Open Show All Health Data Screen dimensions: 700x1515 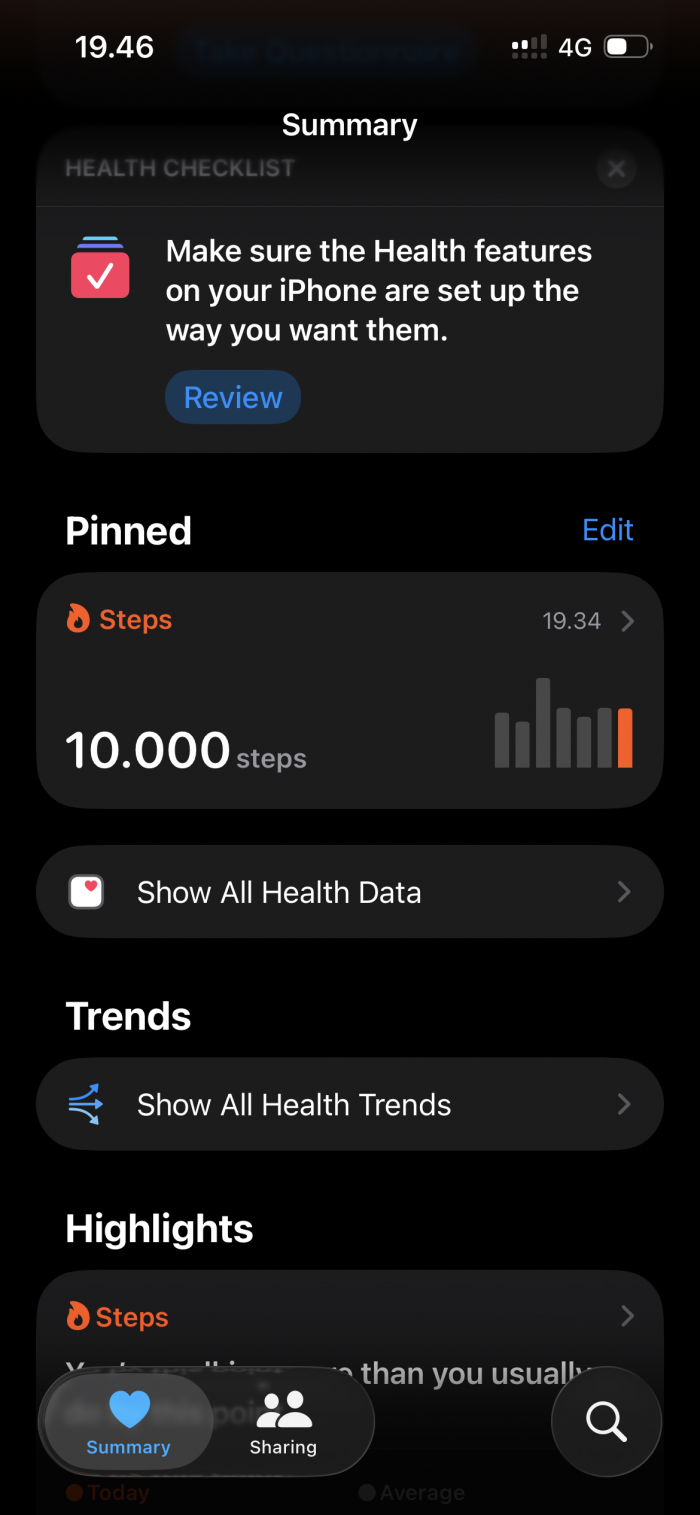coord(349,892)
